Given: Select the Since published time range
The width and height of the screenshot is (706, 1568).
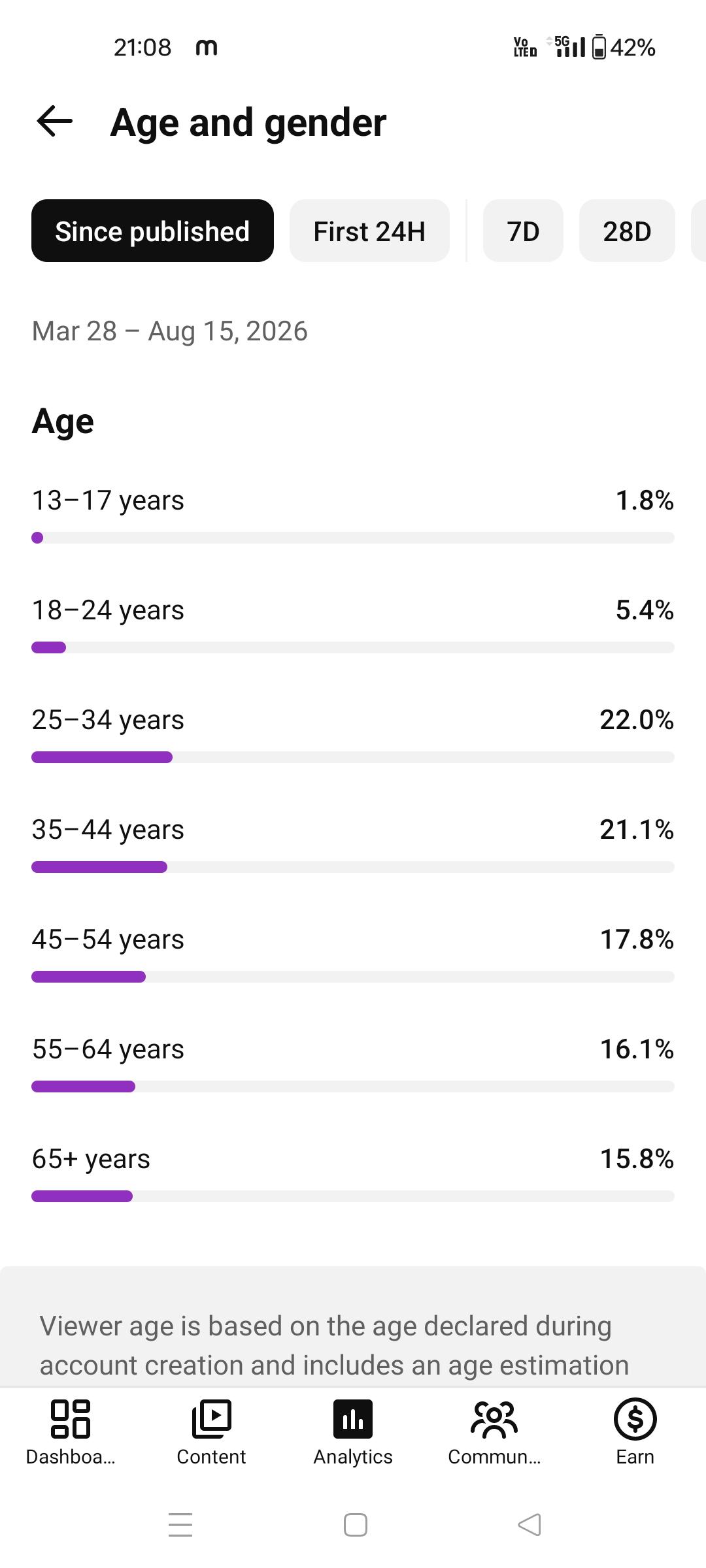Looking at the screenshot, I should 152,231.
